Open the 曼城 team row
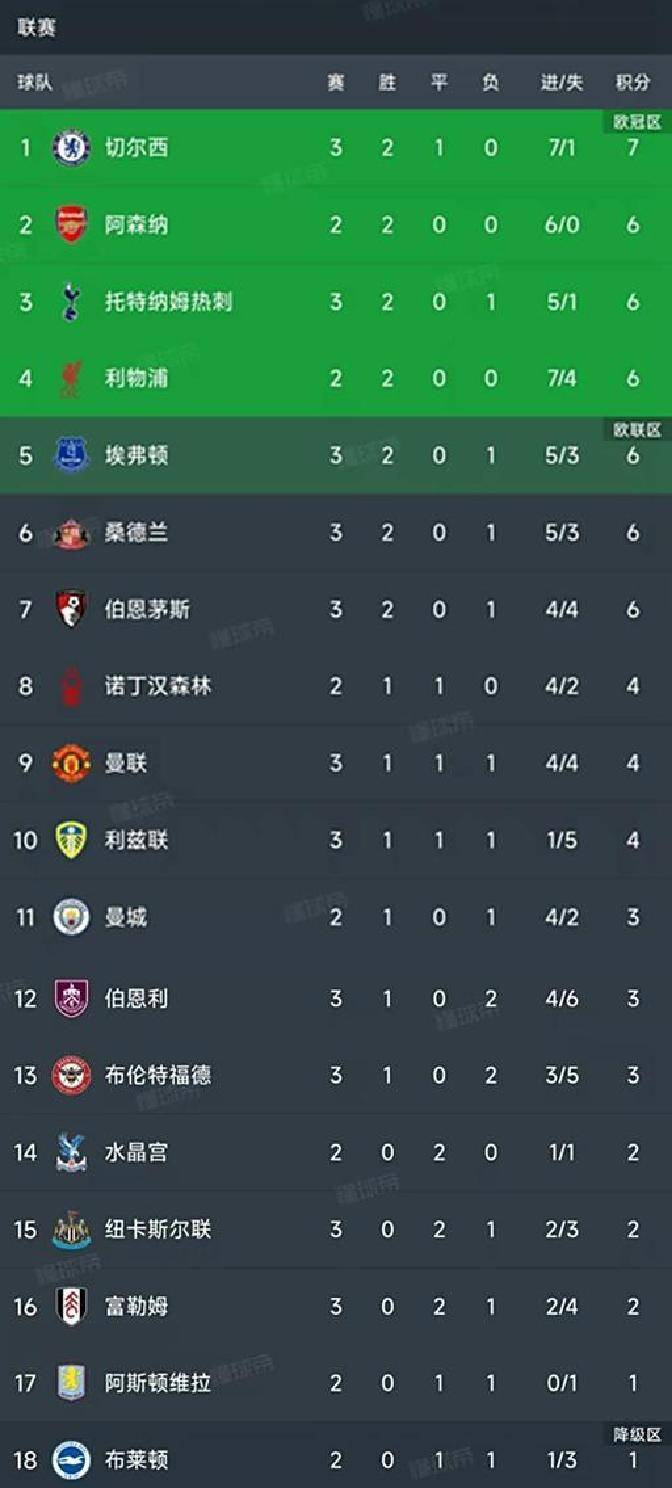 [126, 918]
